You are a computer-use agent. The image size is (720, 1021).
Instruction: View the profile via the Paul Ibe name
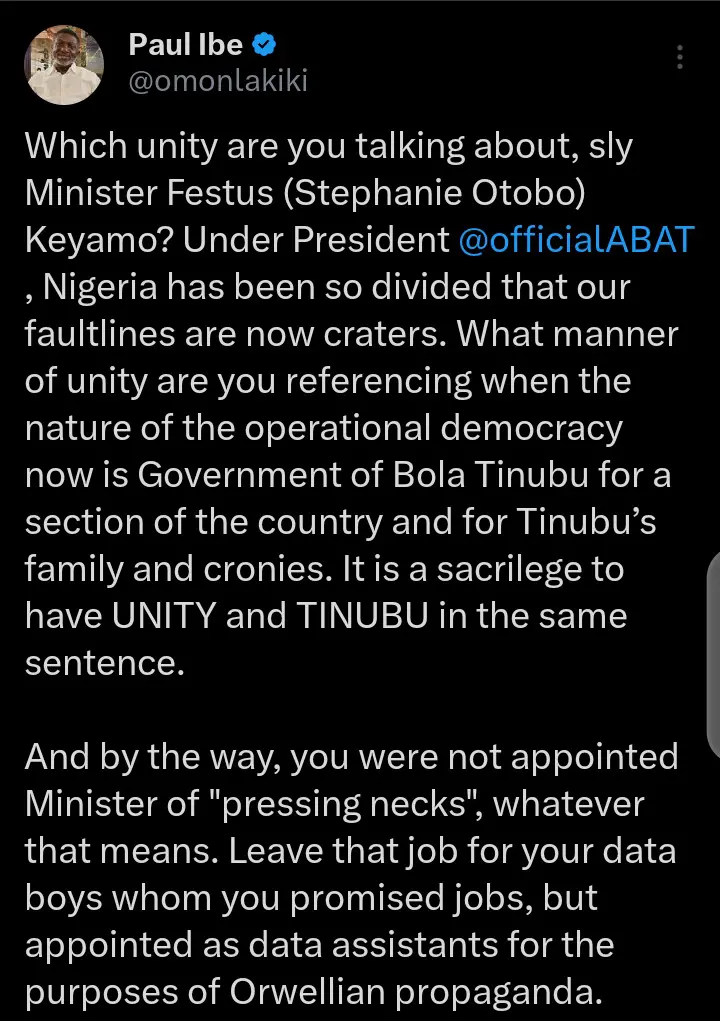(188, 44)
